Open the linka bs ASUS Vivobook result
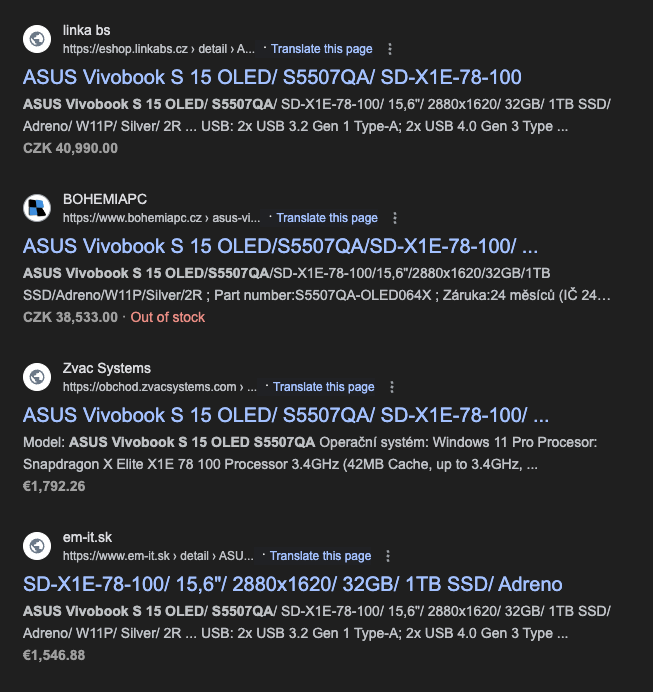 [272, 77]
